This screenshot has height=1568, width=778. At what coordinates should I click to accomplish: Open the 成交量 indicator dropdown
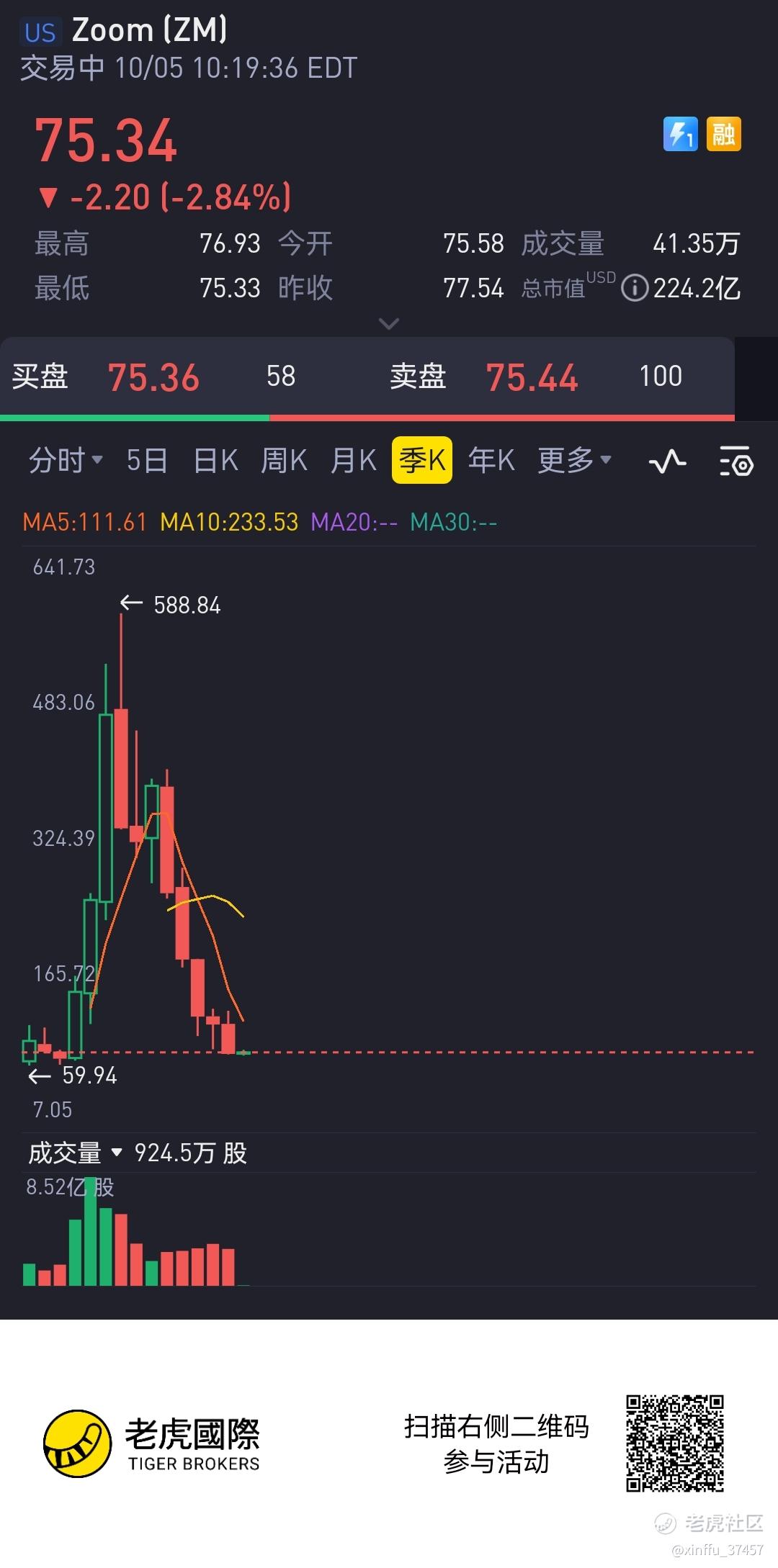[x=74, y=1153]
